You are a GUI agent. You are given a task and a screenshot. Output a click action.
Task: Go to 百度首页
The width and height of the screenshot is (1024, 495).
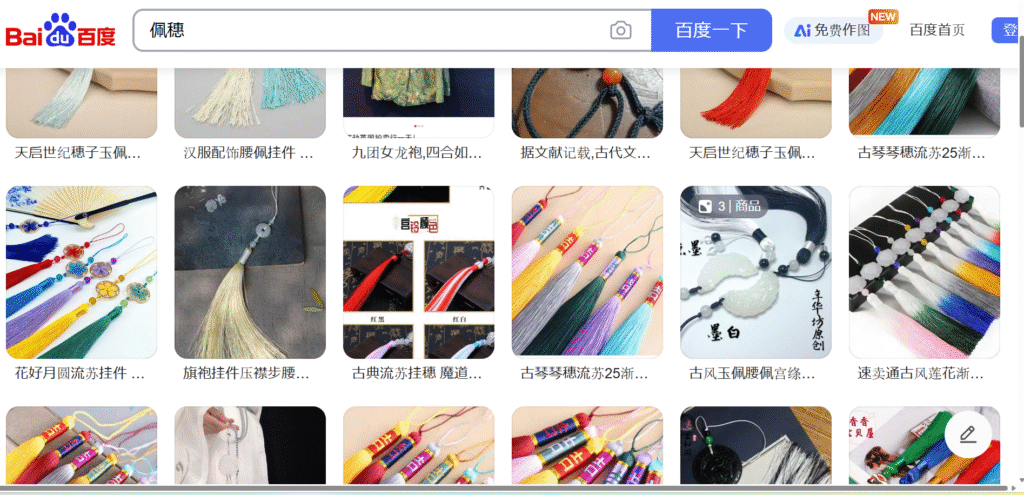937,30
